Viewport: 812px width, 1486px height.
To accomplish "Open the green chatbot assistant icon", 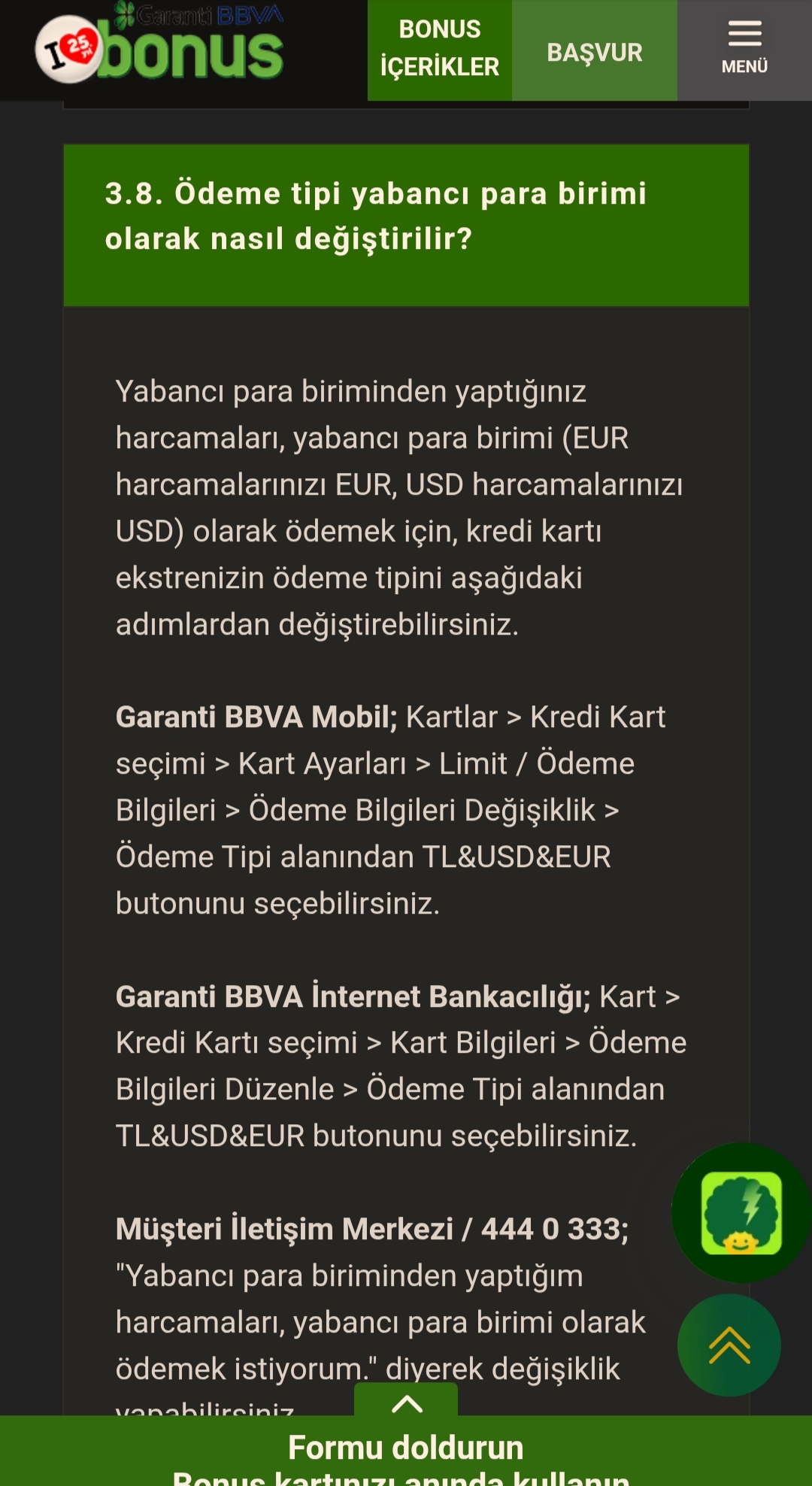I will tap(741, 1212).
